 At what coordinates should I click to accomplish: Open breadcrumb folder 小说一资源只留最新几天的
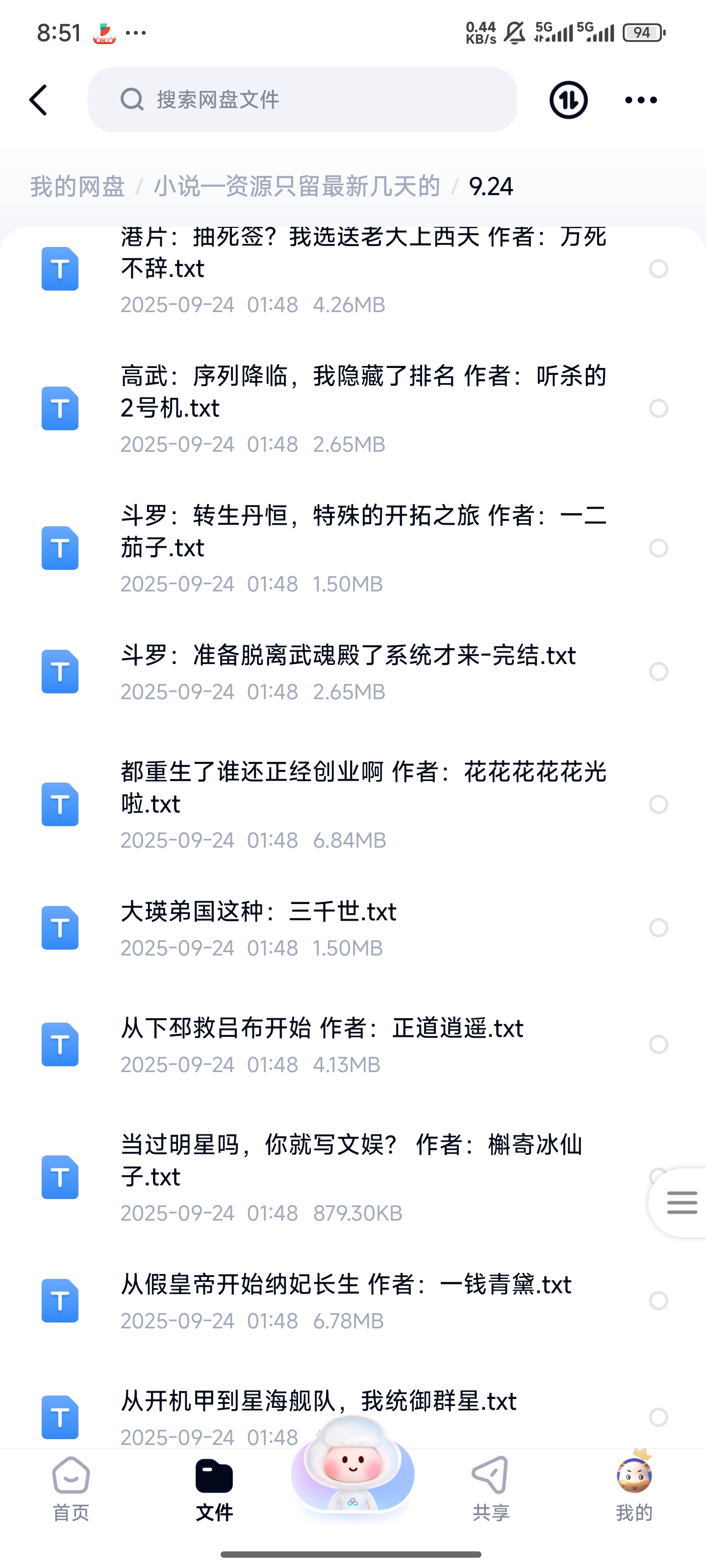click(297, 186)
